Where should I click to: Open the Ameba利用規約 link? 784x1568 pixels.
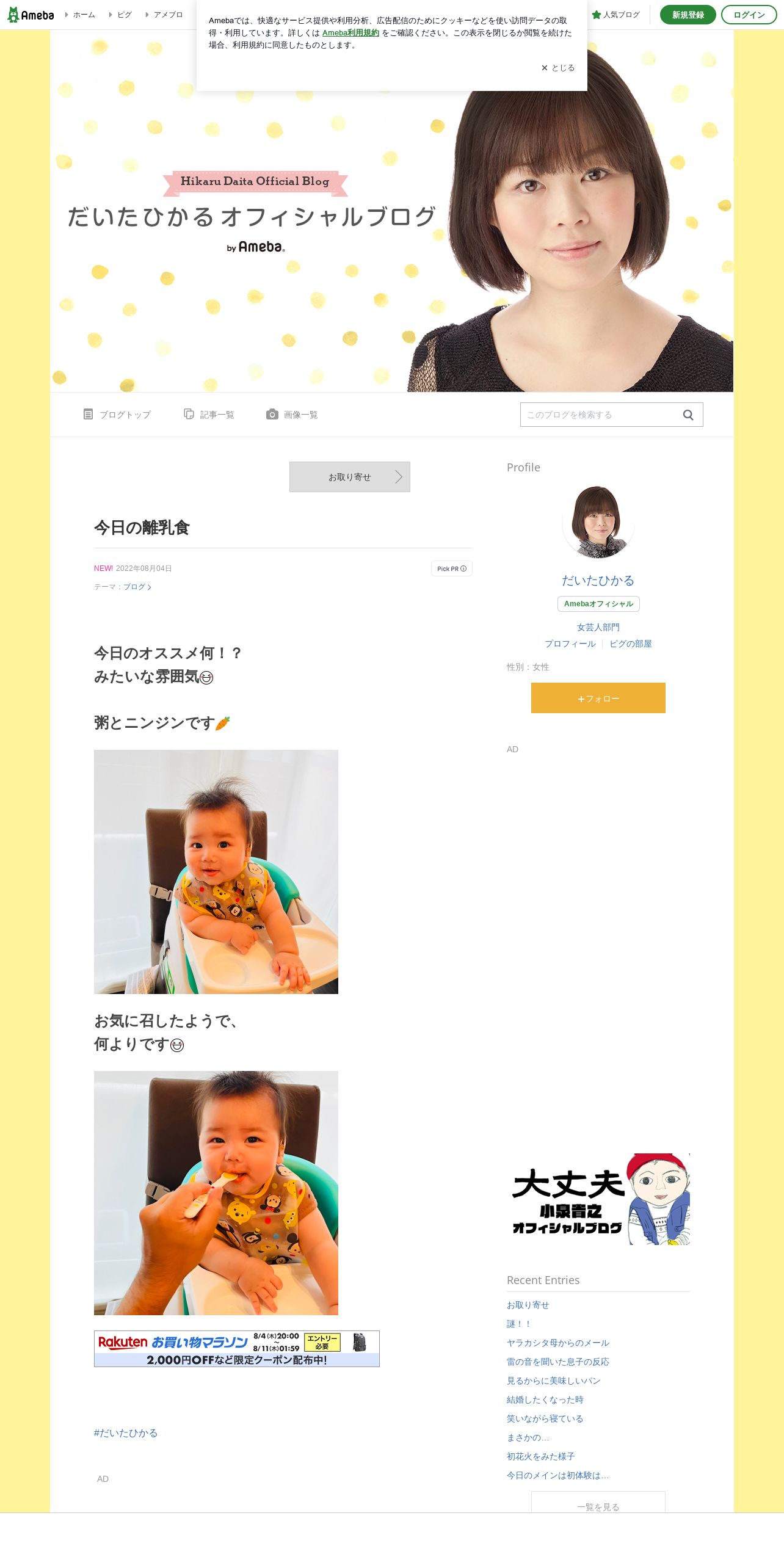tap(350, 33)
